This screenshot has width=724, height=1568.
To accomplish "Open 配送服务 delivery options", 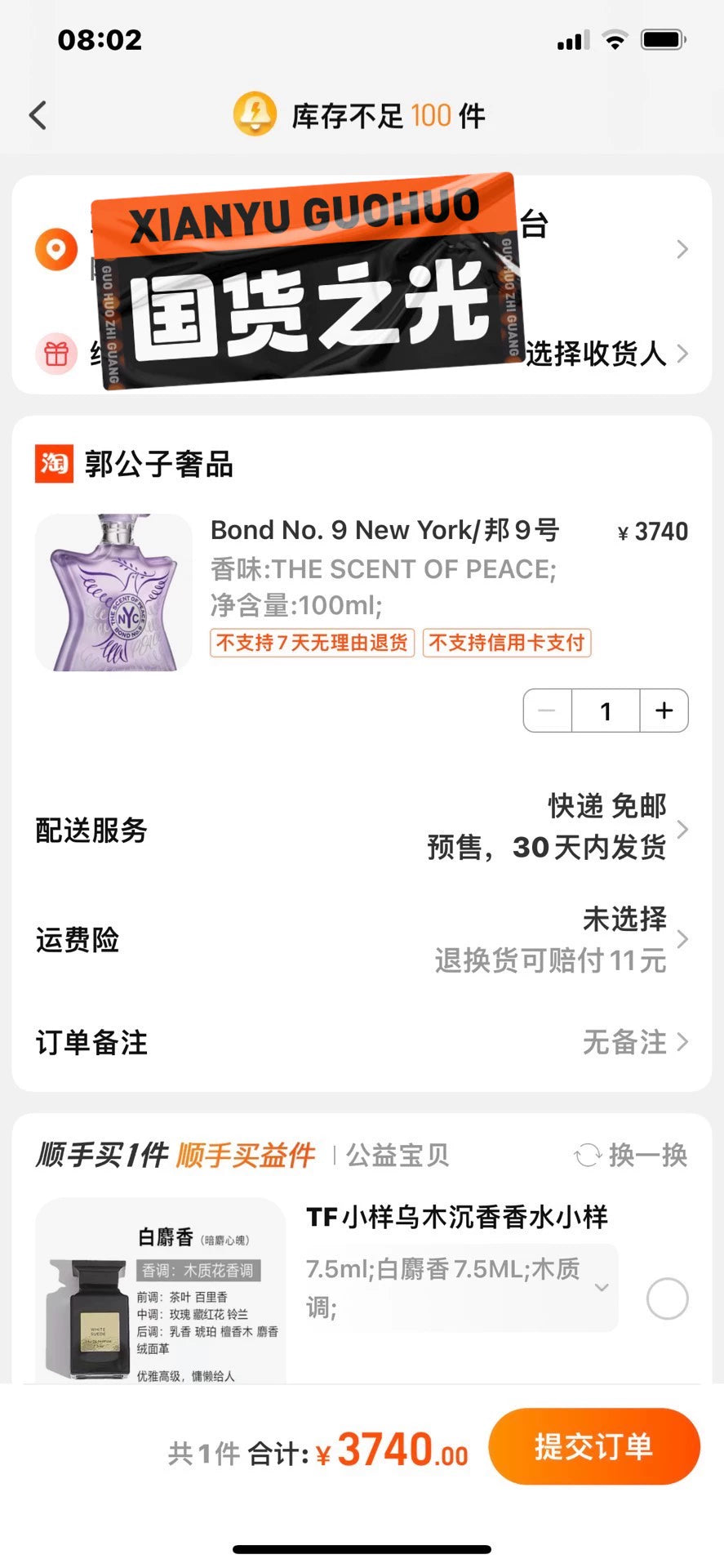I will click(x=362, y=829).
